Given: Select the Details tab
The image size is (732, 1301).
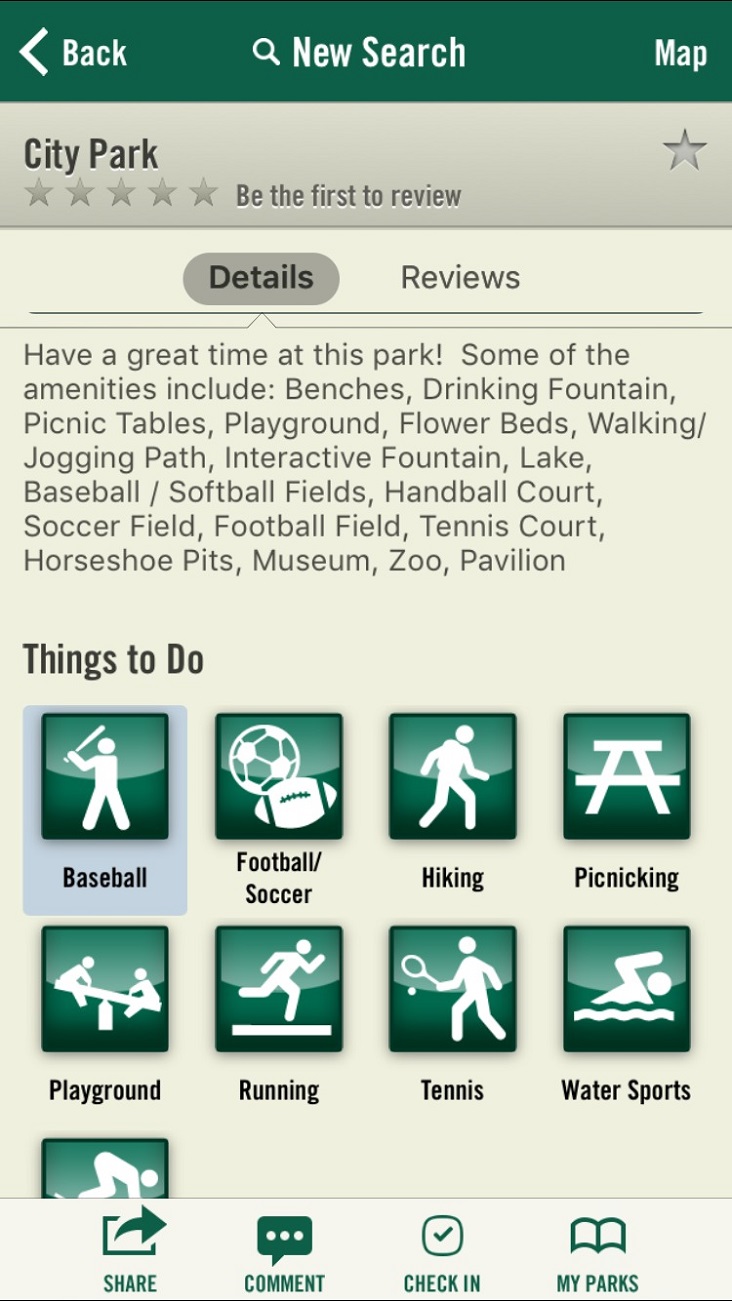Looking at the screenshot, I should 261,278.
